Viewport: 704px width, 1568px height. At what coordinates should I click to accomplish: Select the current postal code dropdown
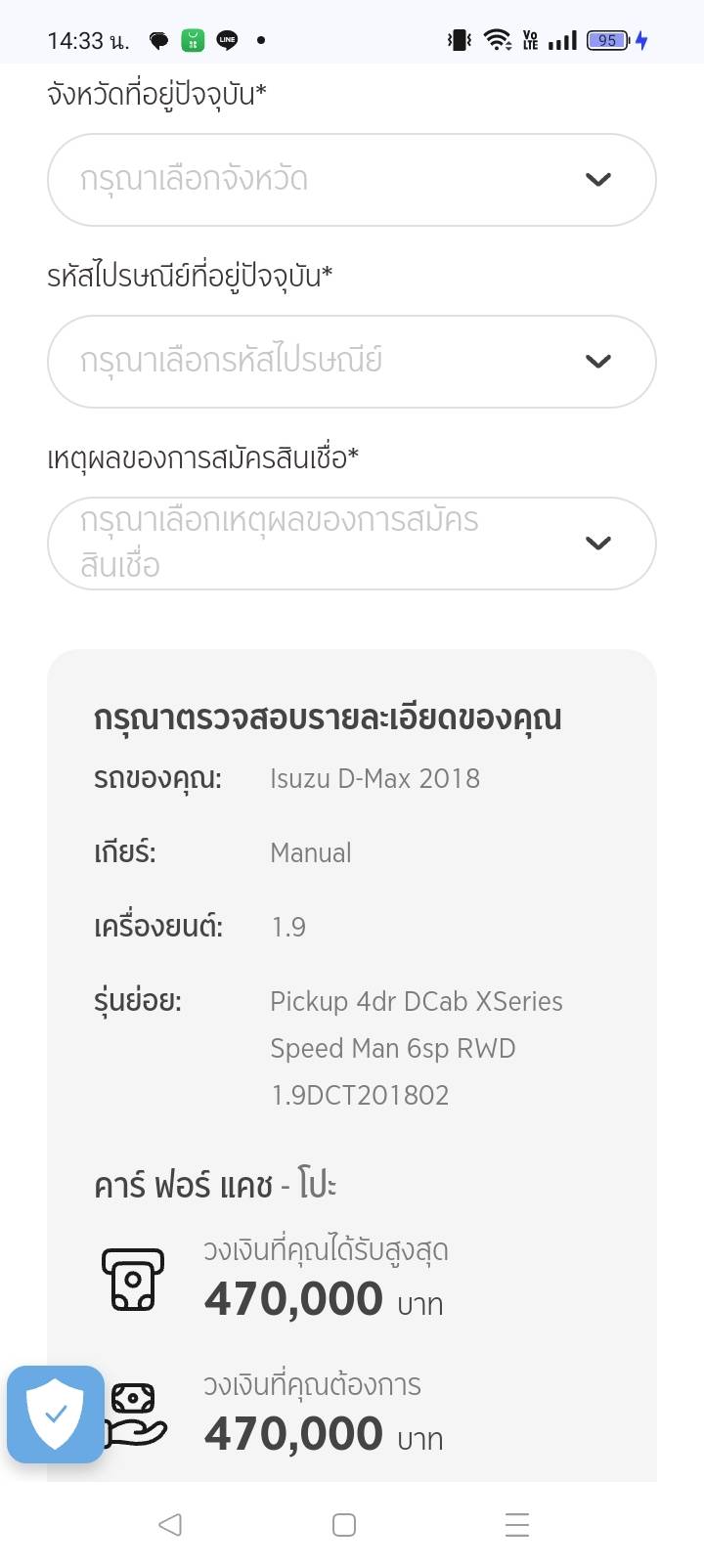[x=351, y=362]
